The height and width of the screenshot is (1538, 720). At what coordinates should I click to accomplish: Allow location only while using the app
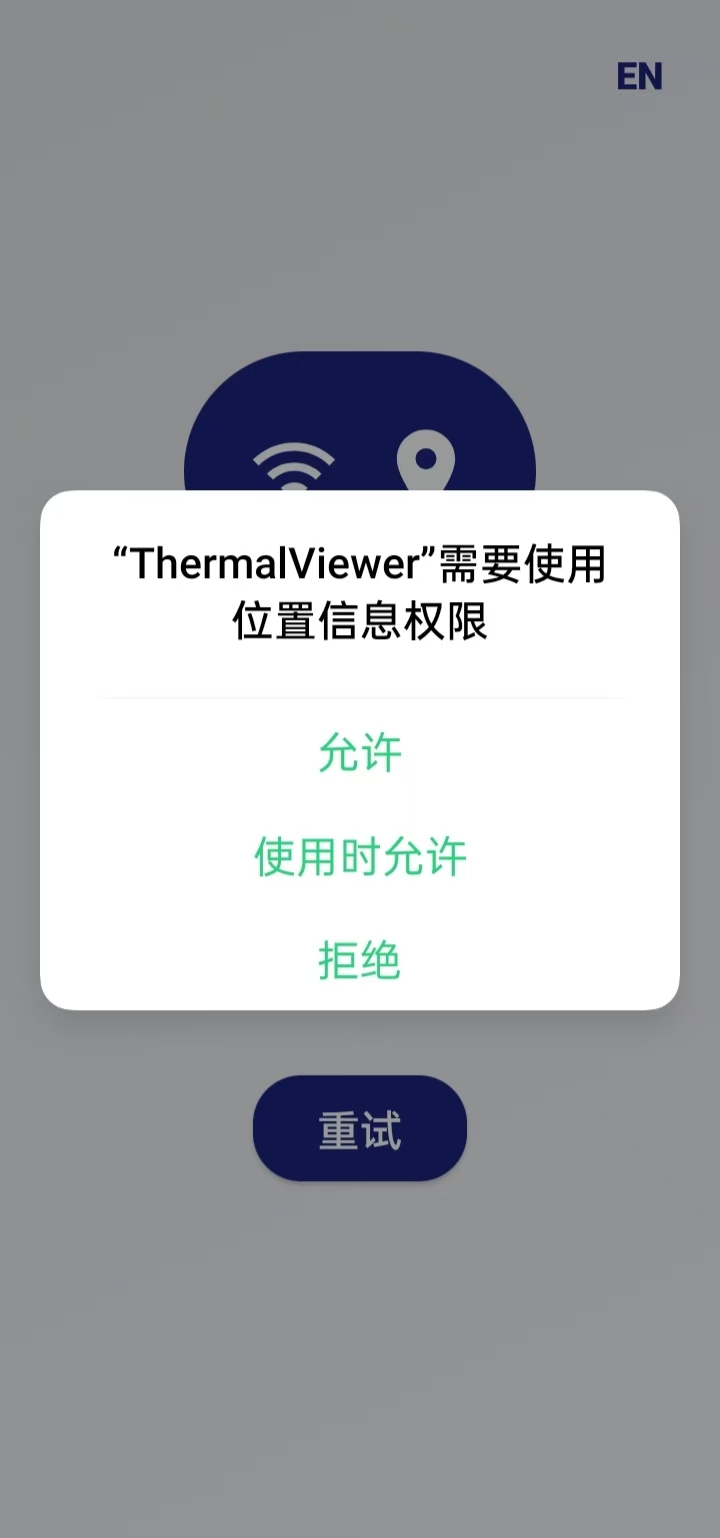(360, 856)
